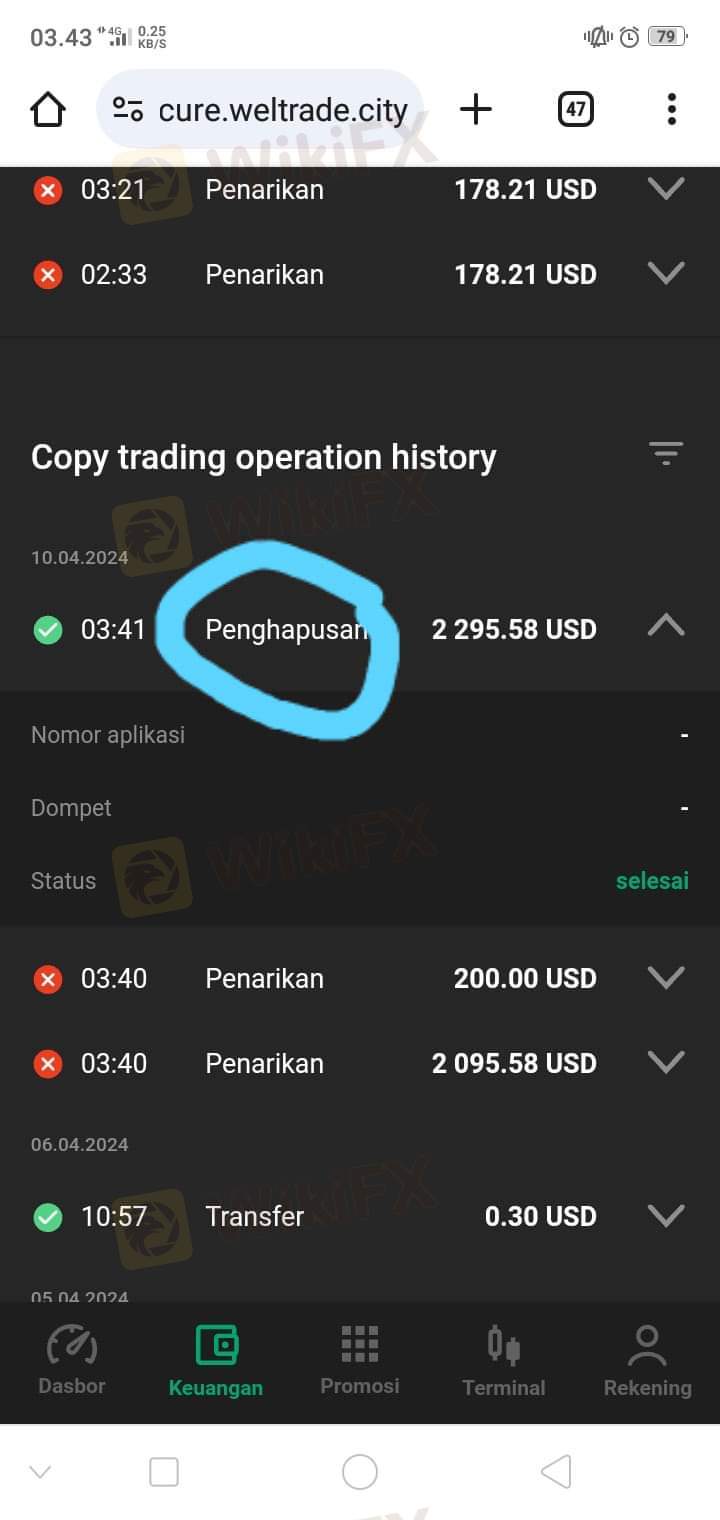The image size is (720, 1520).
Task: Tap the system home button
Action: point(360,1472)
